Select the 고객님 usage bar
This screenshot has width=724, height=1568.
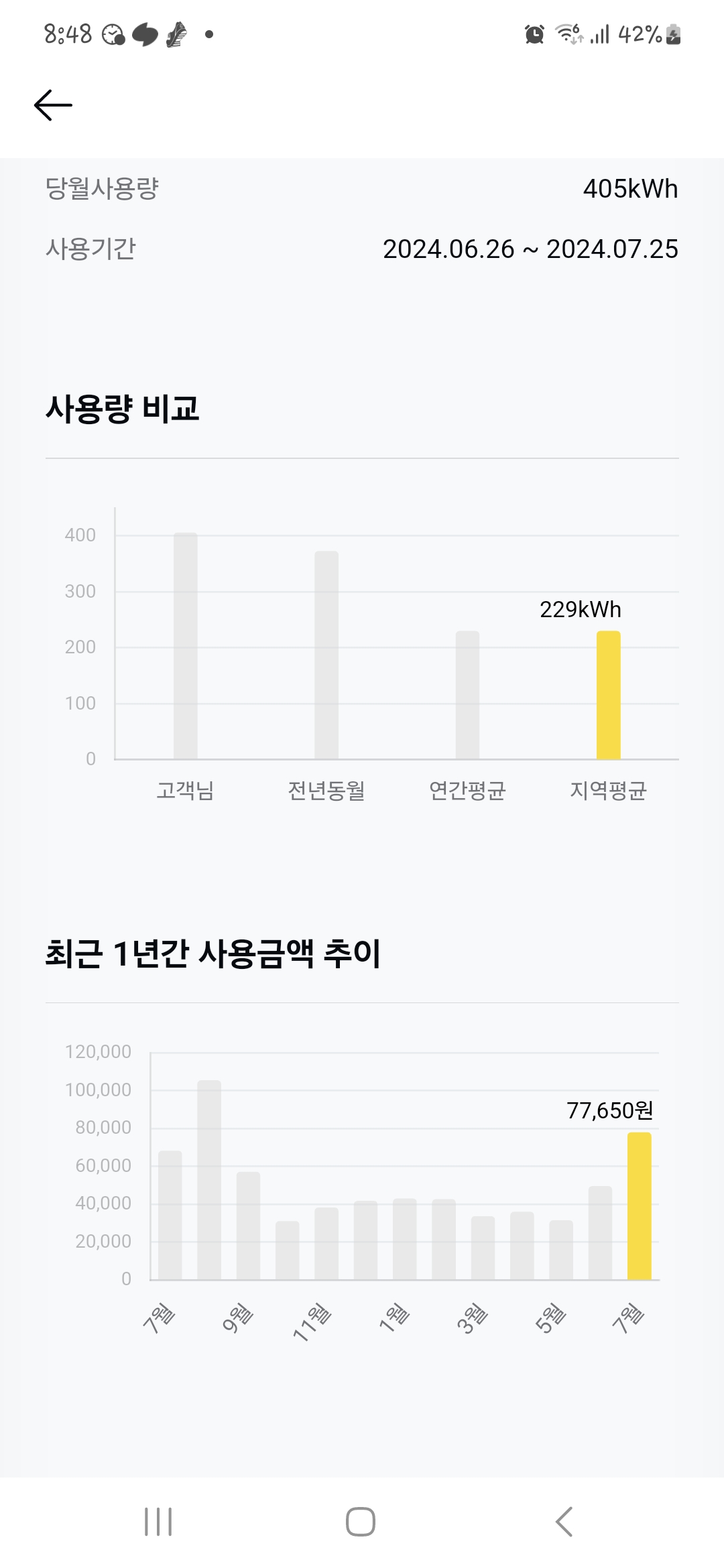click(186, 646)
